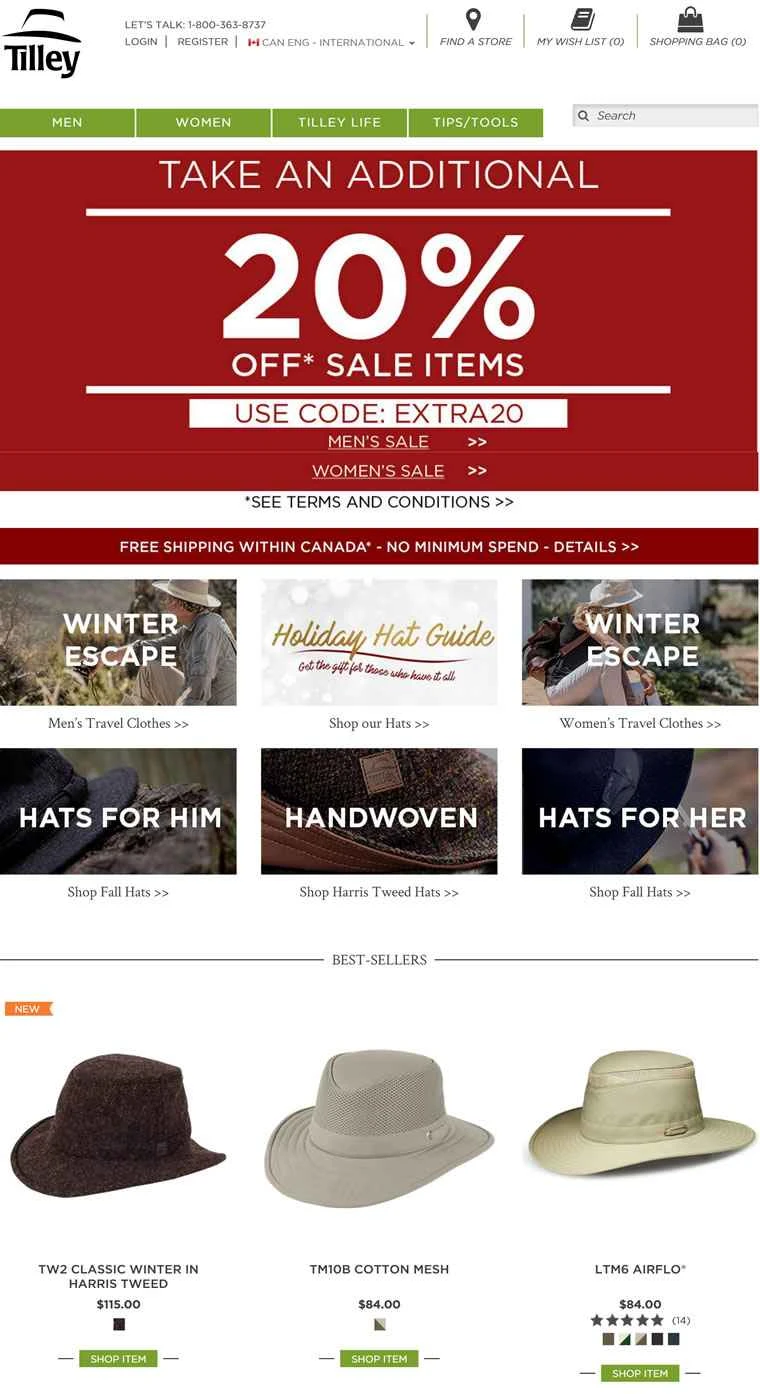The width and height of the screenshot is (760, 1394).
Task: Open the Handwoven Harris Tweed hats tile
Action: [x=379, y=811]
